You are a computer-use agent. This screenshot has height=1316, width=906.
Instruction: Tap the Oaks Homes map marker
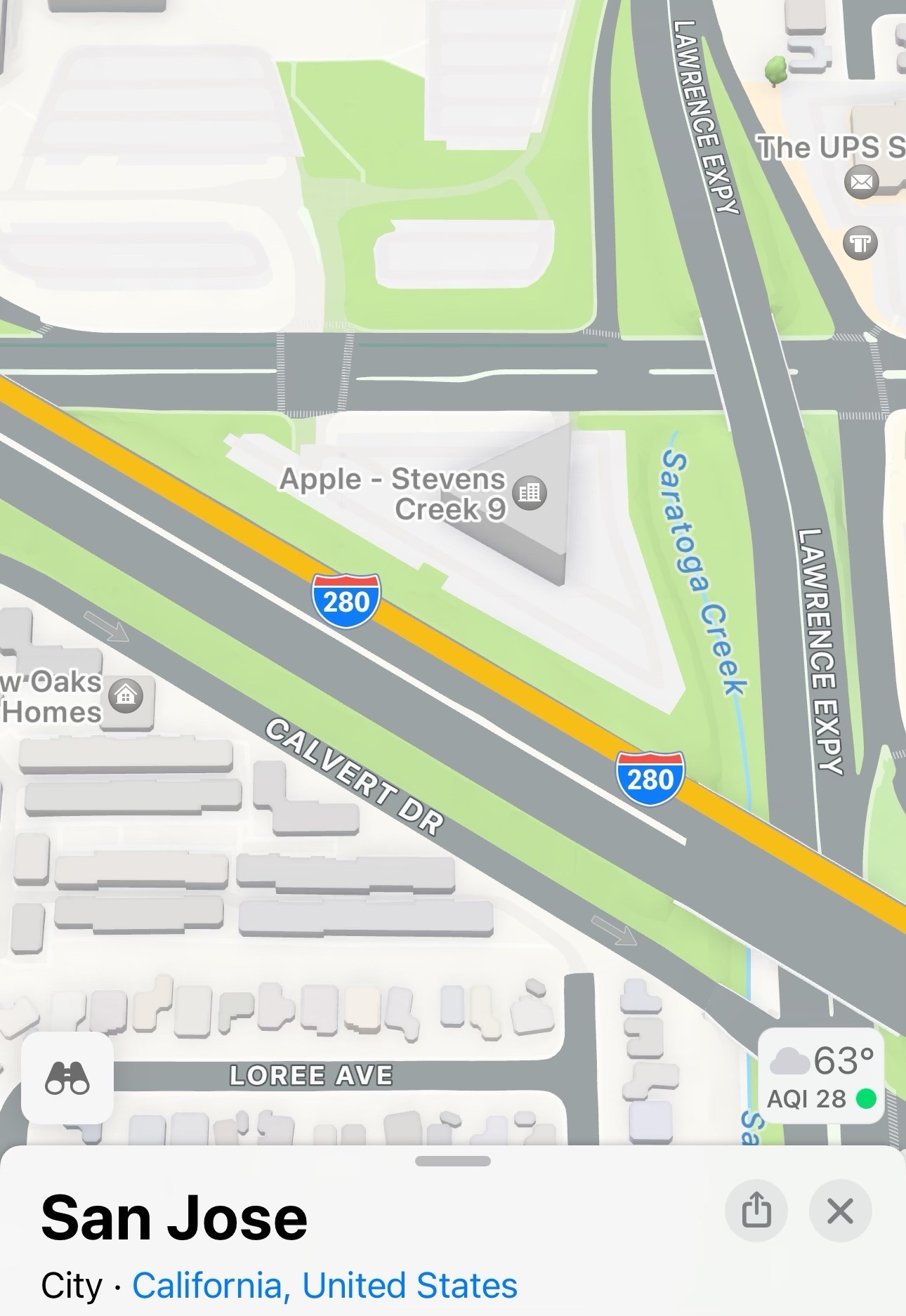126,695
